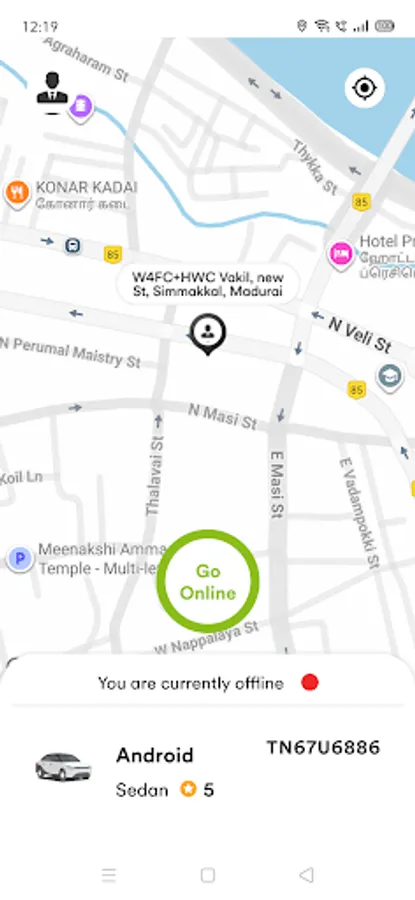
Task: Tap the current location pin on map
Action: (208, 334)
